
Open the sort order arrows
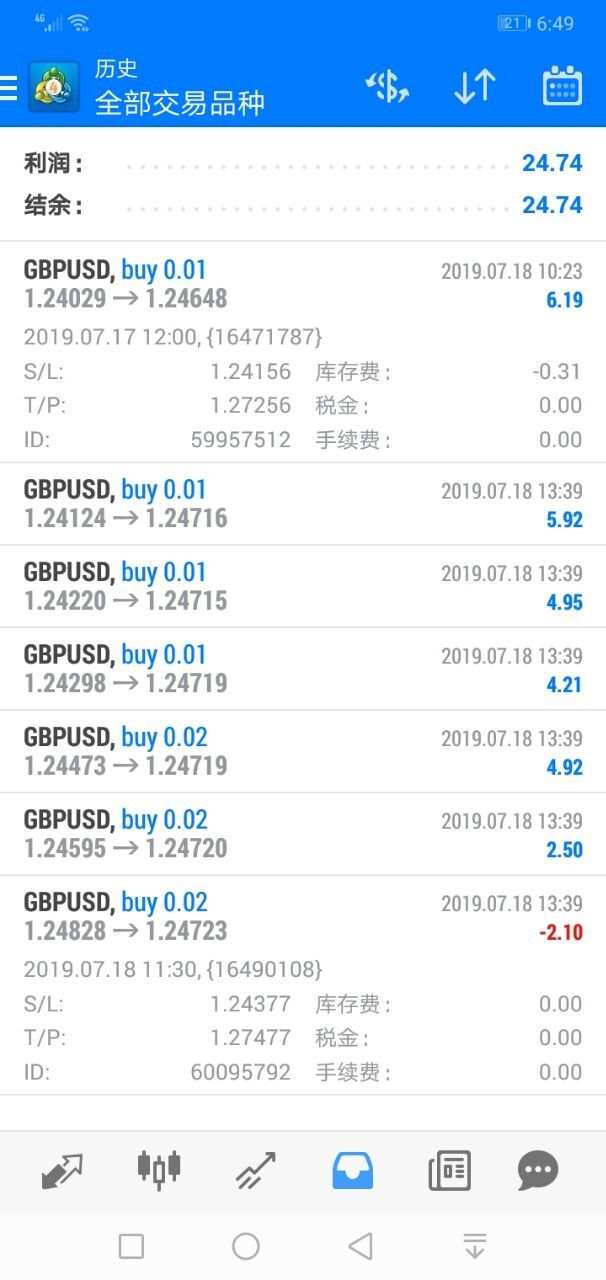pyautogui.click(x=474, y=87)
